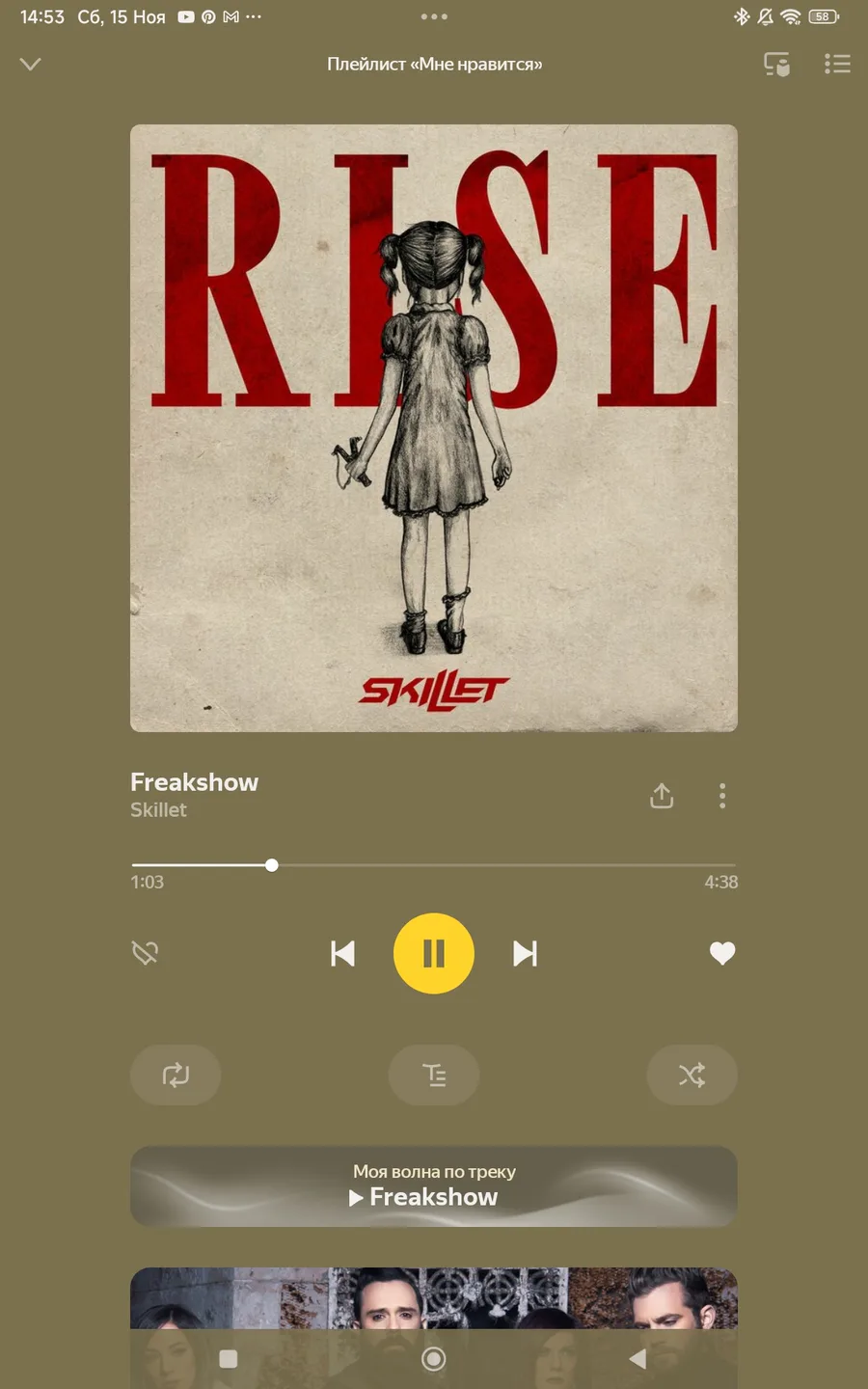Open the playback queue list
868x1389 pixels.
point(837,65)
